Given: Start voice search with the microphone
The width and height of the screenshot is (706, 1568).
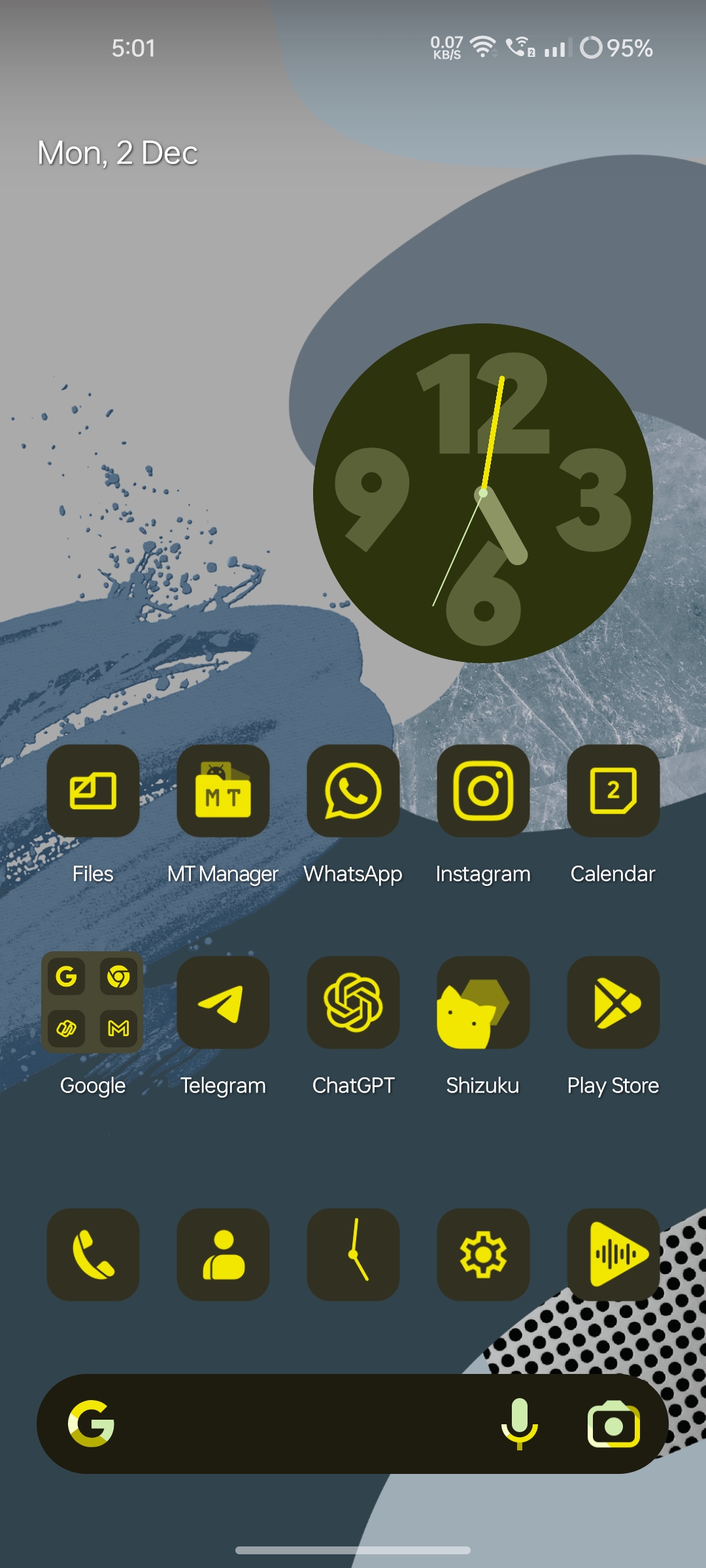Looking at the screenshot, I should (520, 1424).
